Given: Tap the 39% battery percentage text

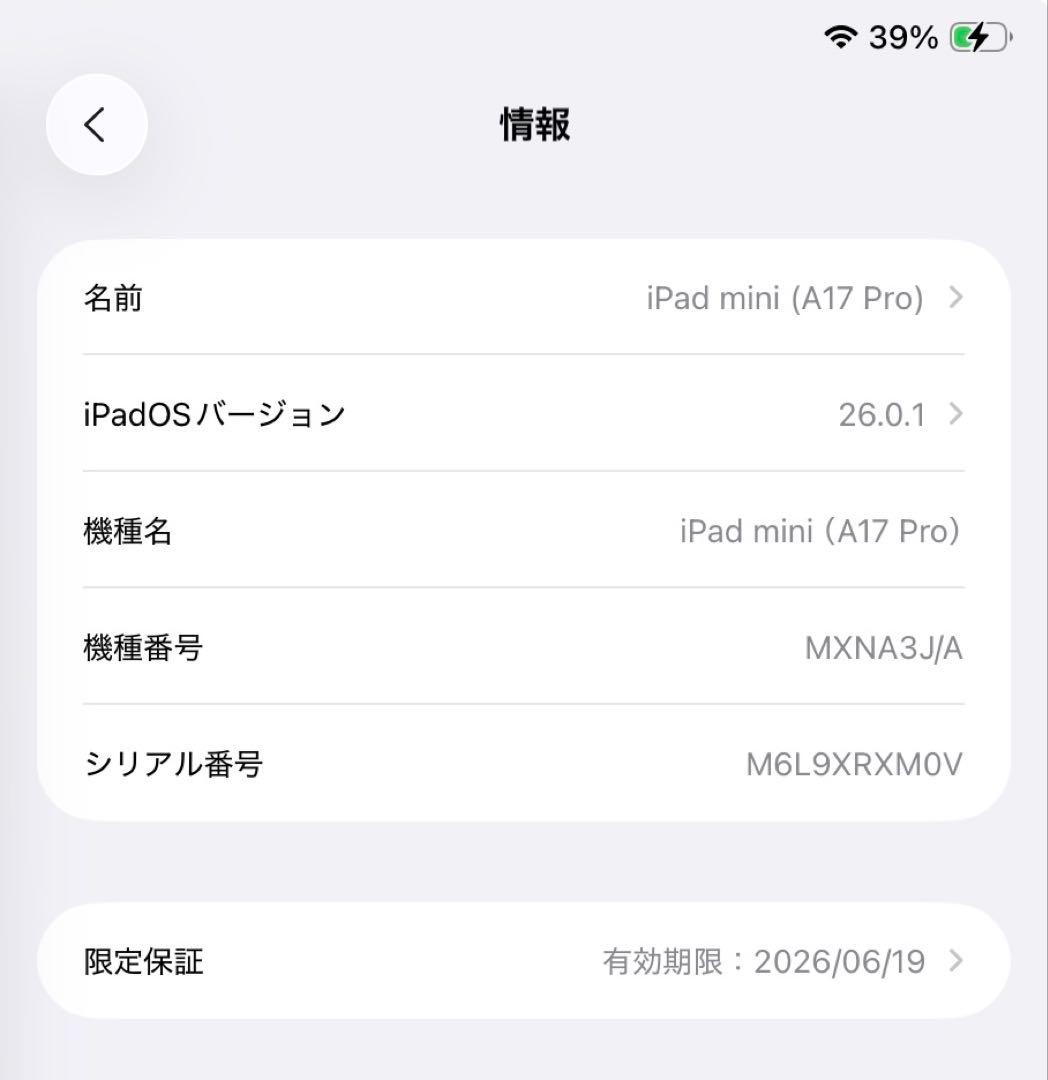Looking at the screenshot, I should 905,37.
